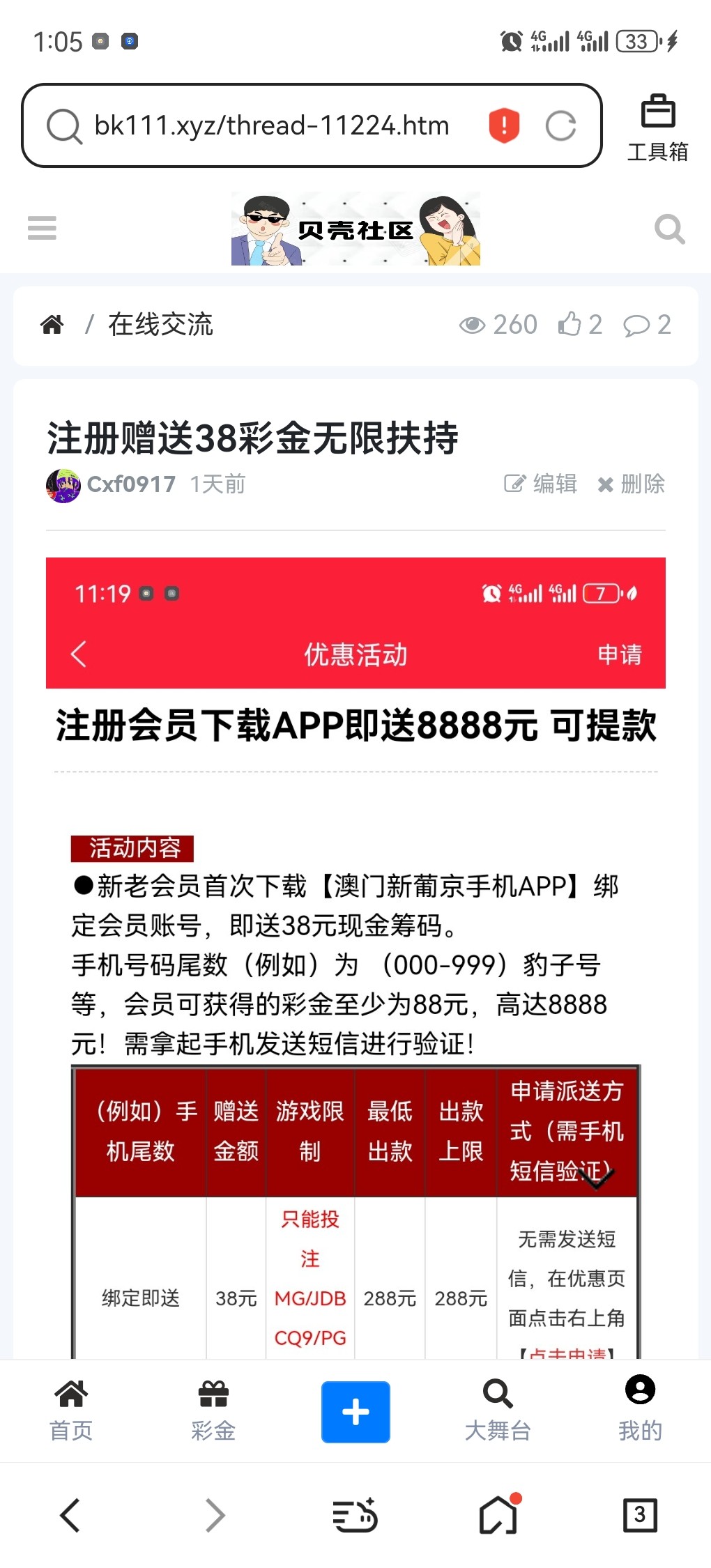The image size is (711, 1568).
Task: Create a new post with plus button
Action: (x=355, y=1411)
